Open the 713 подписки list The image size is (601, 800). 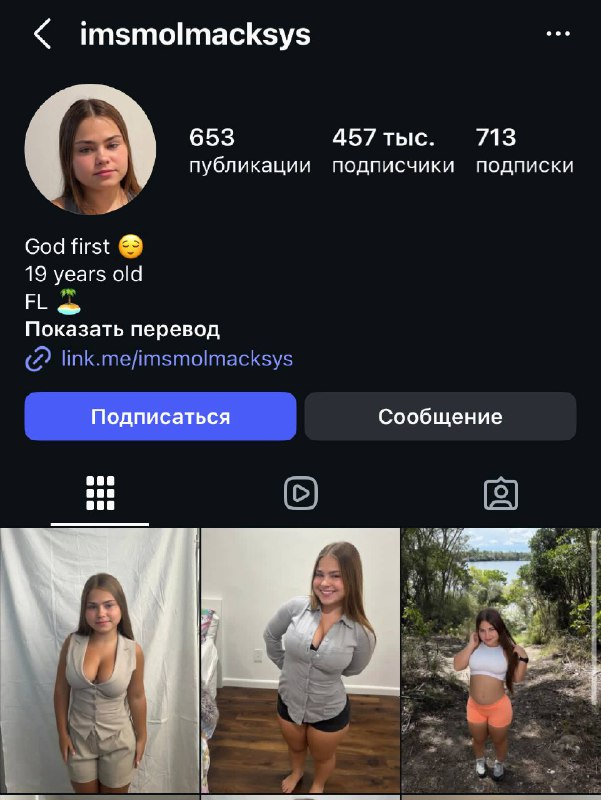pyautogui.click(x=524, y=150)
